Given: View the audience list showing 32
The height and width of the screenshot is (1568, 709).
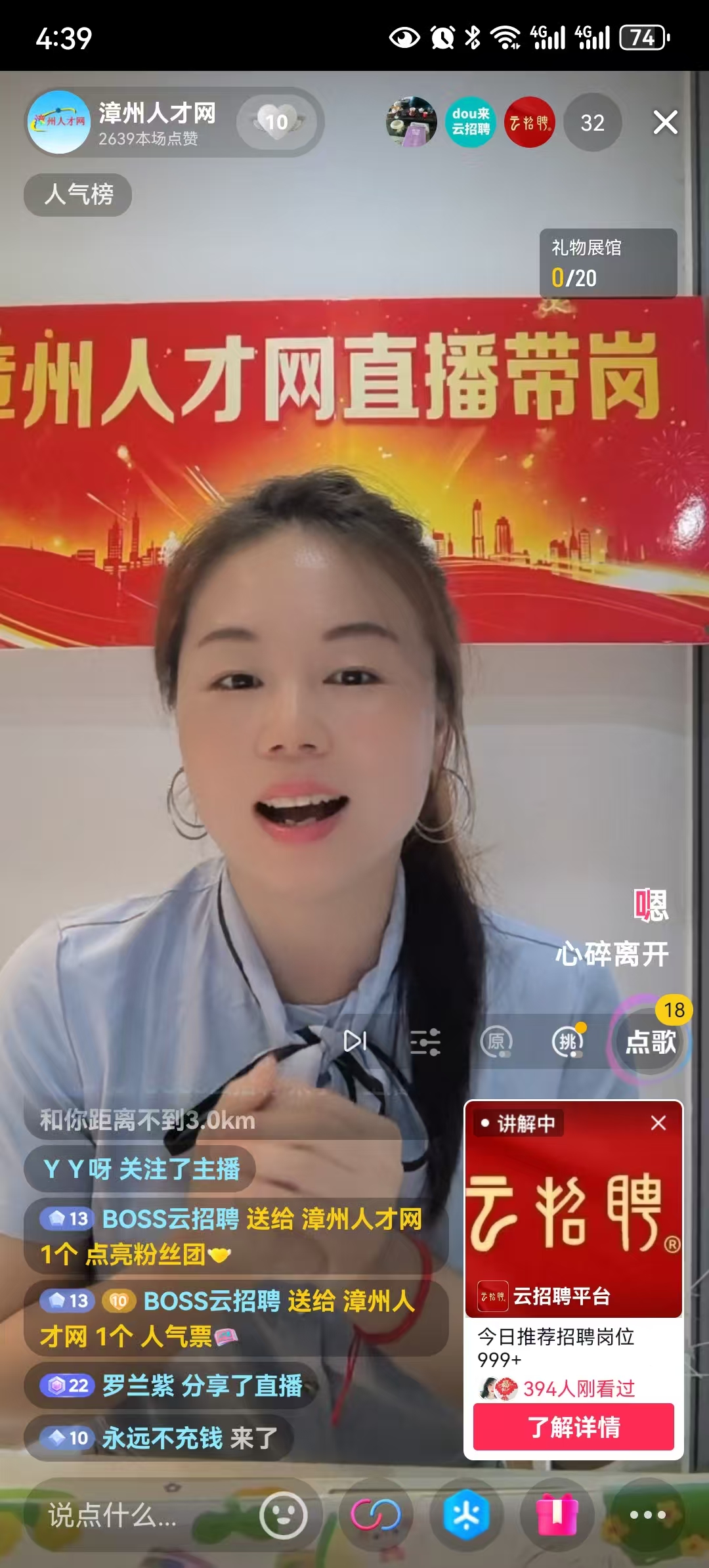Looking at the screenshot, I should (x=592, y=123).
